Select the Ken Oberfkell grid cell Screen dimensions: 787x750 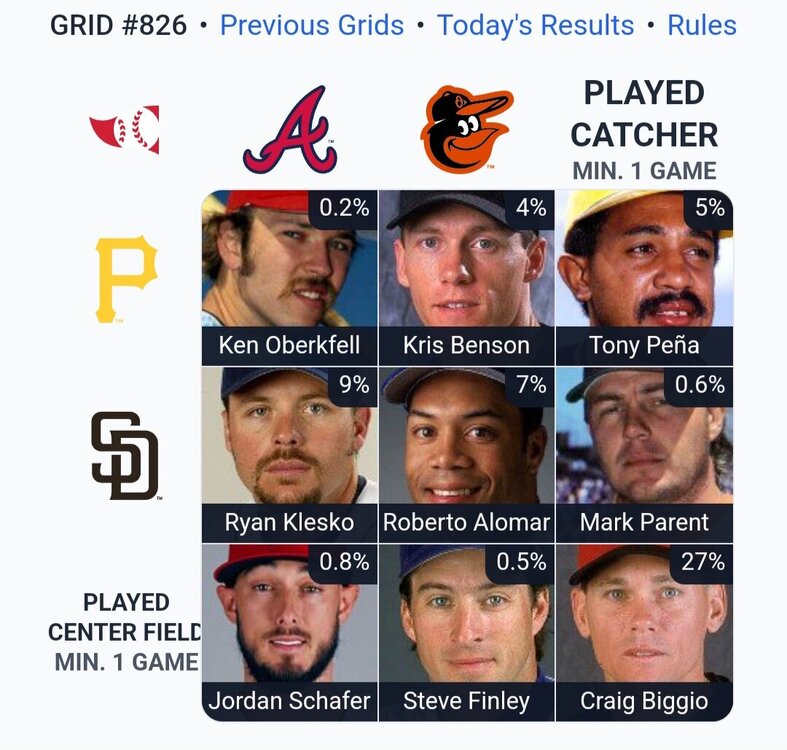coord(290,278)
